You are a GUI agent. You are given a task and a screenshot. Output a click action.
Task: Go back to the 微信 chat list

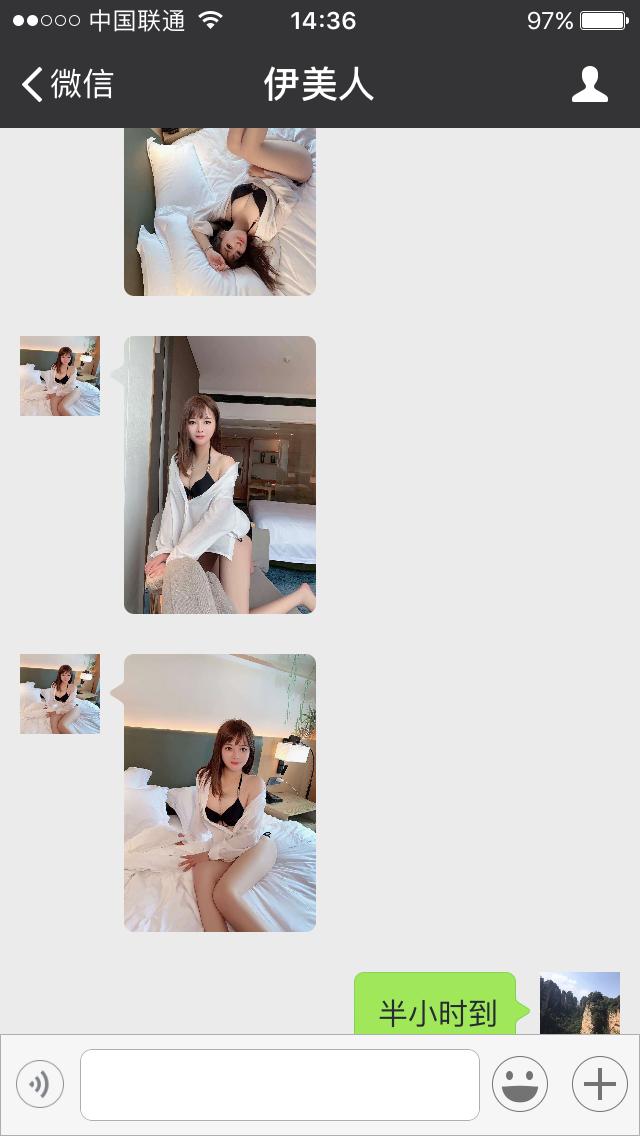(68, 84)
